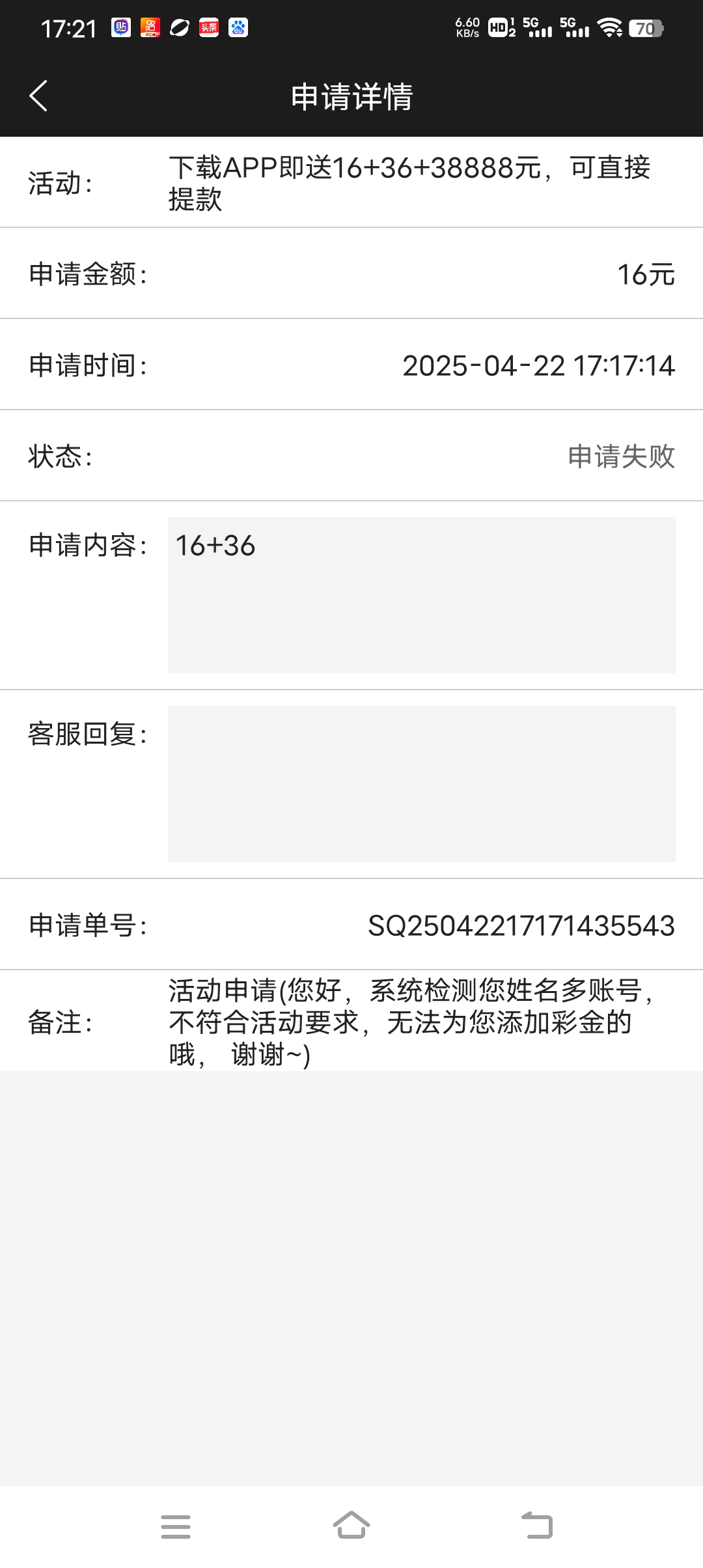Tap the battery indicator showing 70
The image size is (703, 1568).
(x=648, y=28)
